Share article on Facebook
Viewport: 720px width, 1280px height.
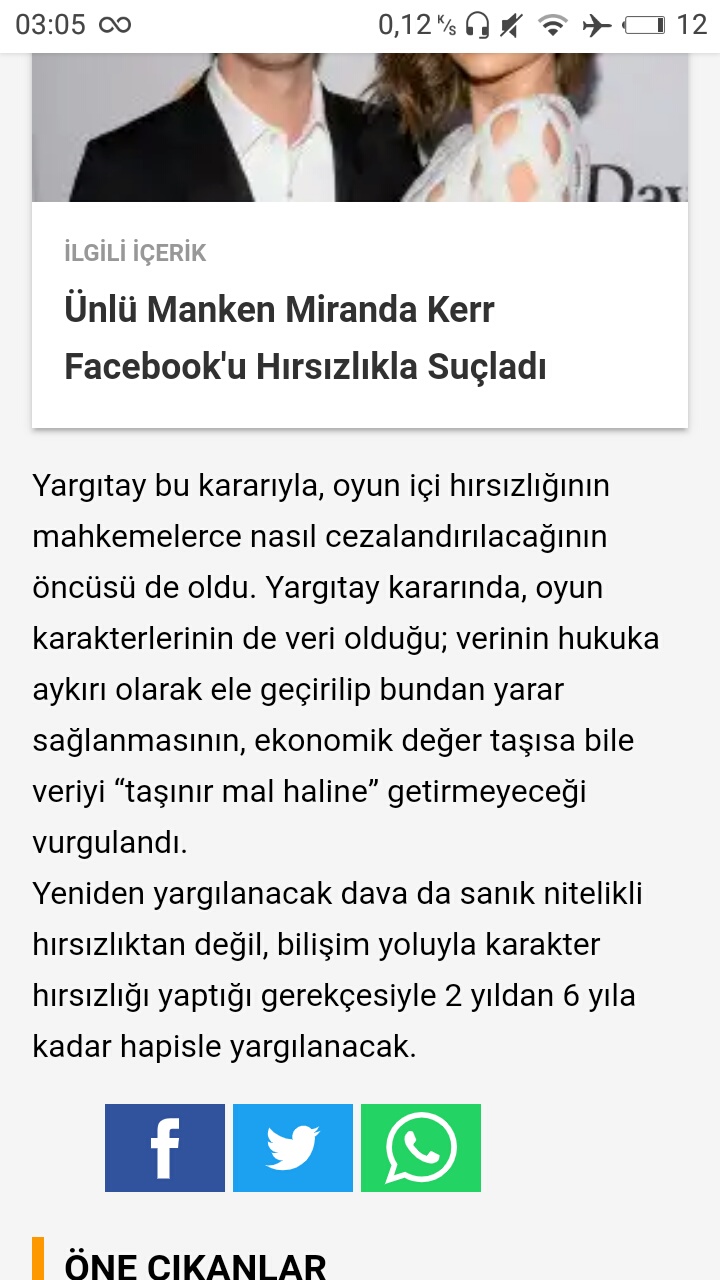tap(165, 1147)
